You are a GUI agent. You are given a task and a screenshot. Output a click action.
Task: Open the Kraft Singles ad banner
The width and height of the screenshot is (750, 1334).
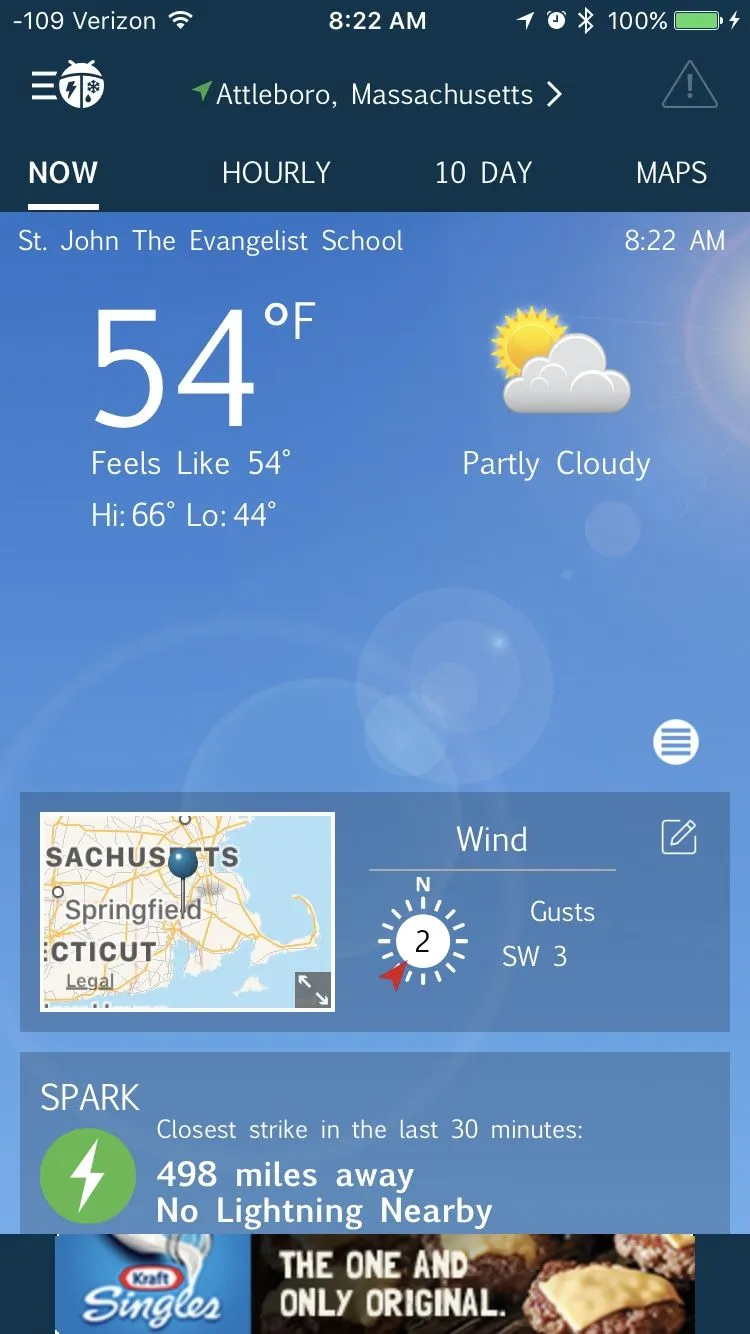click(x=375, y=1284)
